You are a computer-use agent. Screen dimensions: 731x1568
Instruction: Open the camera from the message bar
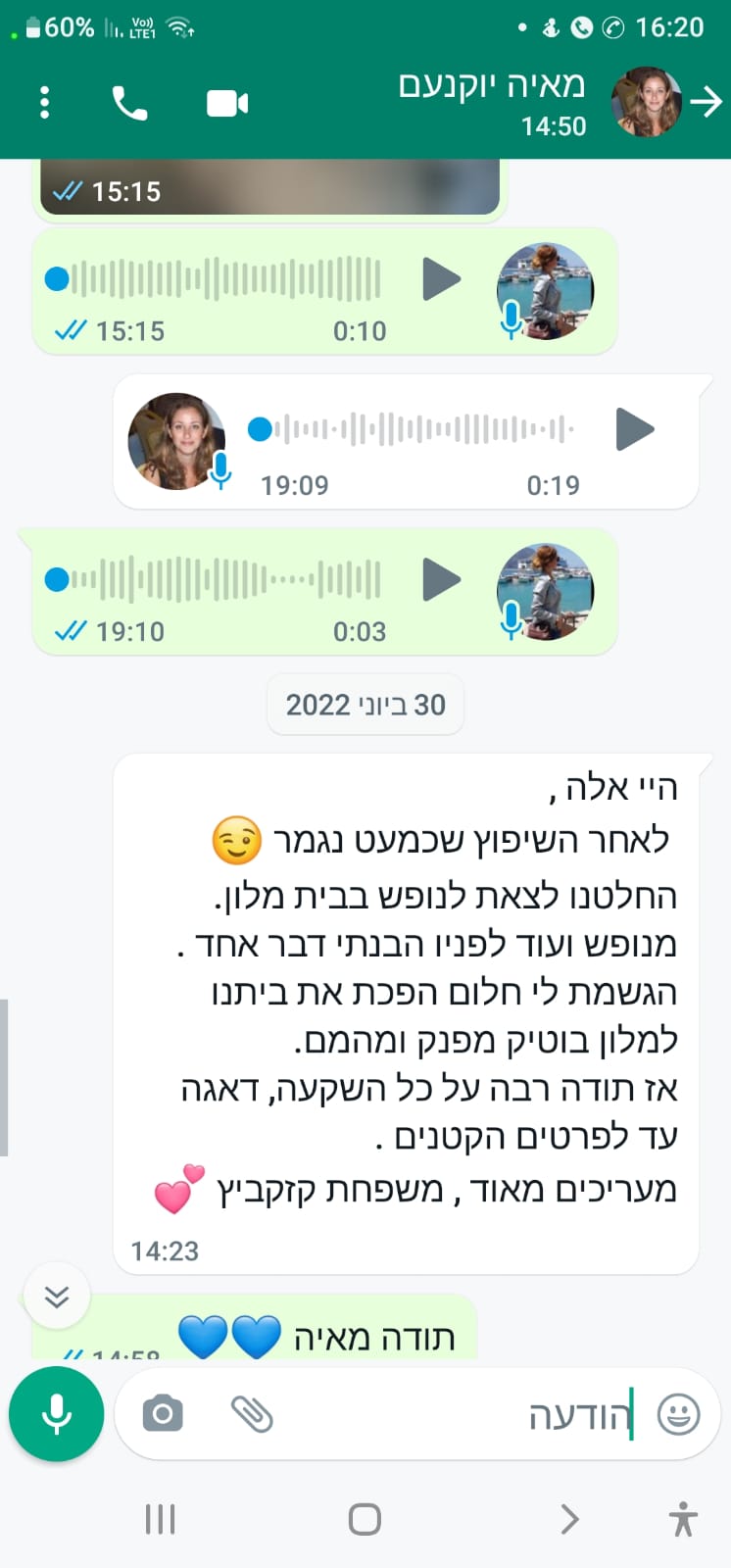163,1414
